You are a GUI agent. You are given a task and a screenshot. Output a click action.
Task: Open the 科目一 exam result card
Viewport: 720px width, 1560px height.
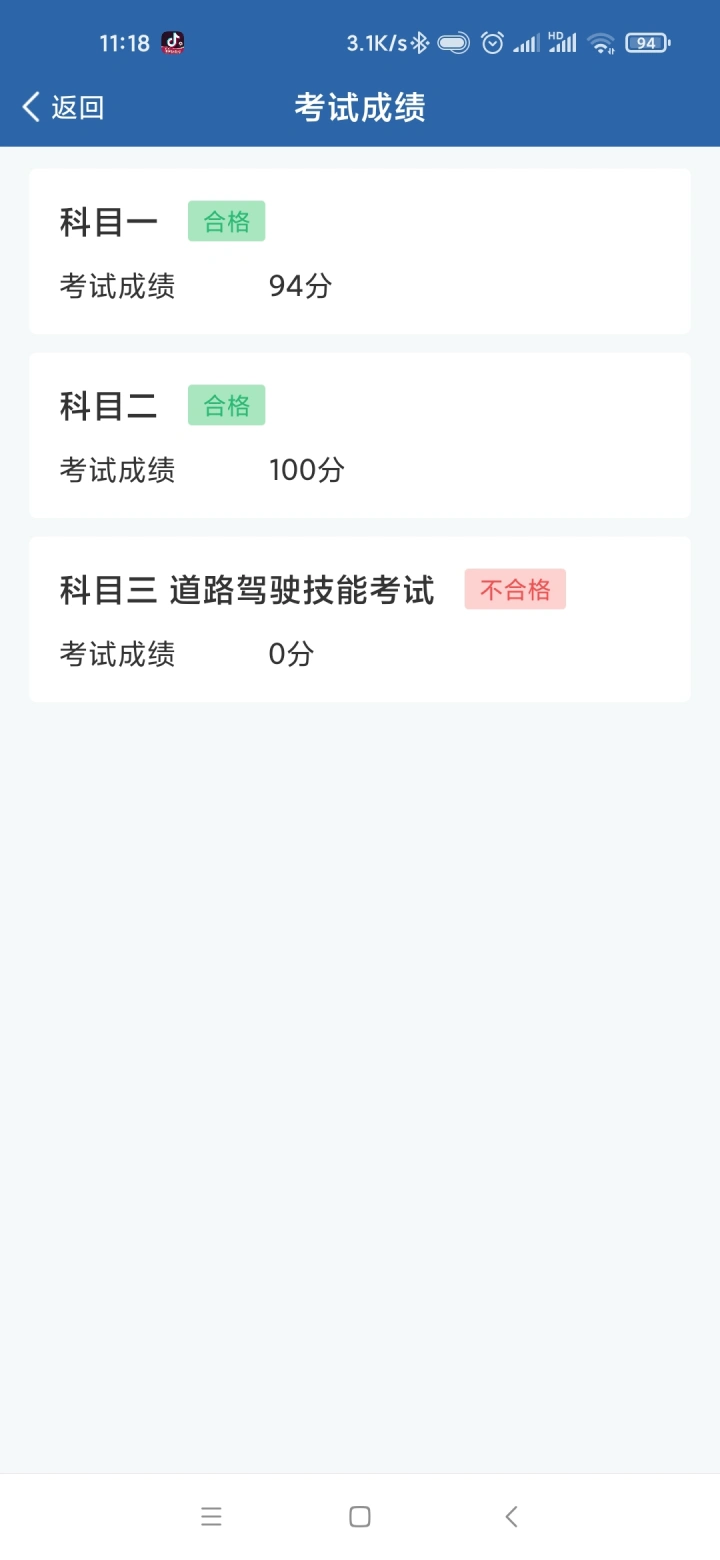[360, 251]
